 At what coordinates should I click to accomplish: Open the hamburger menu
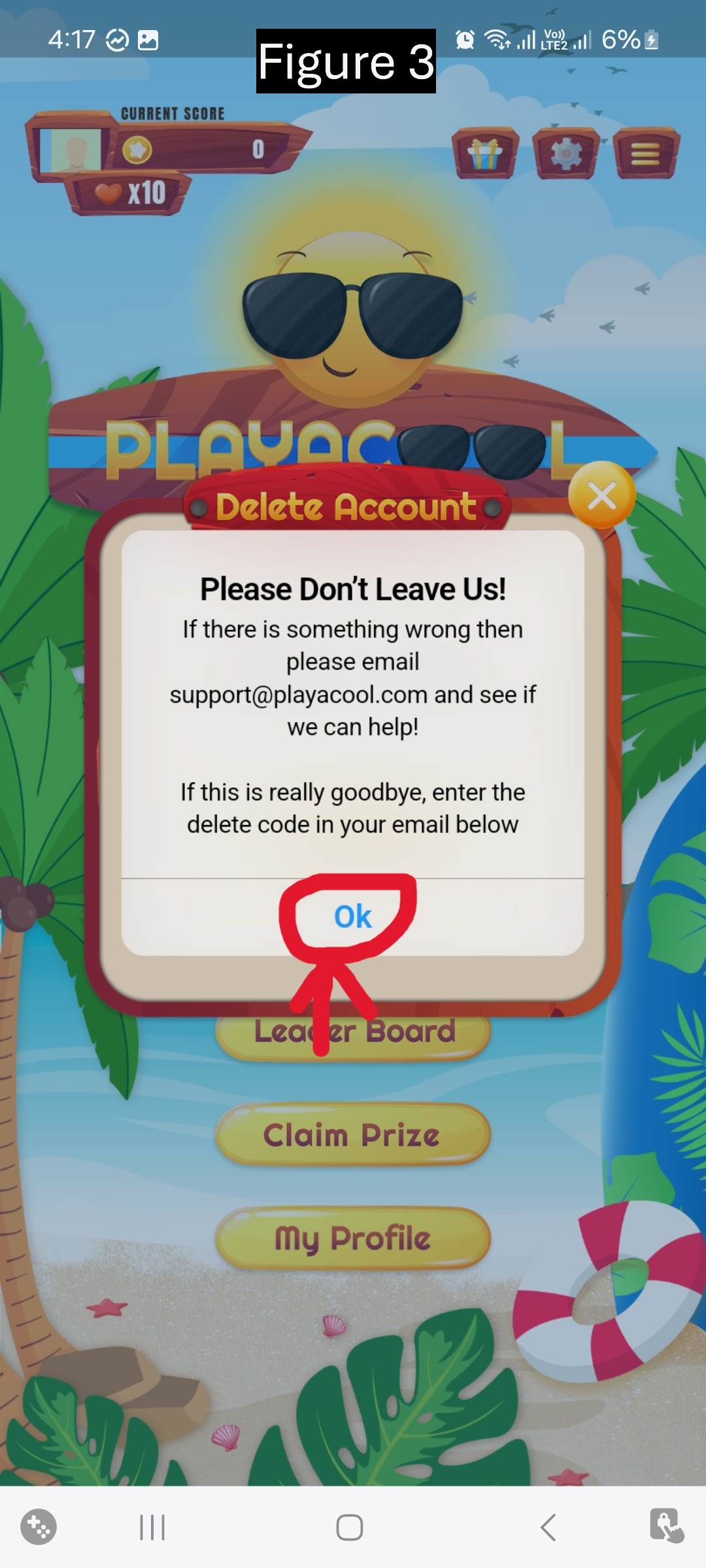point(646,154)
